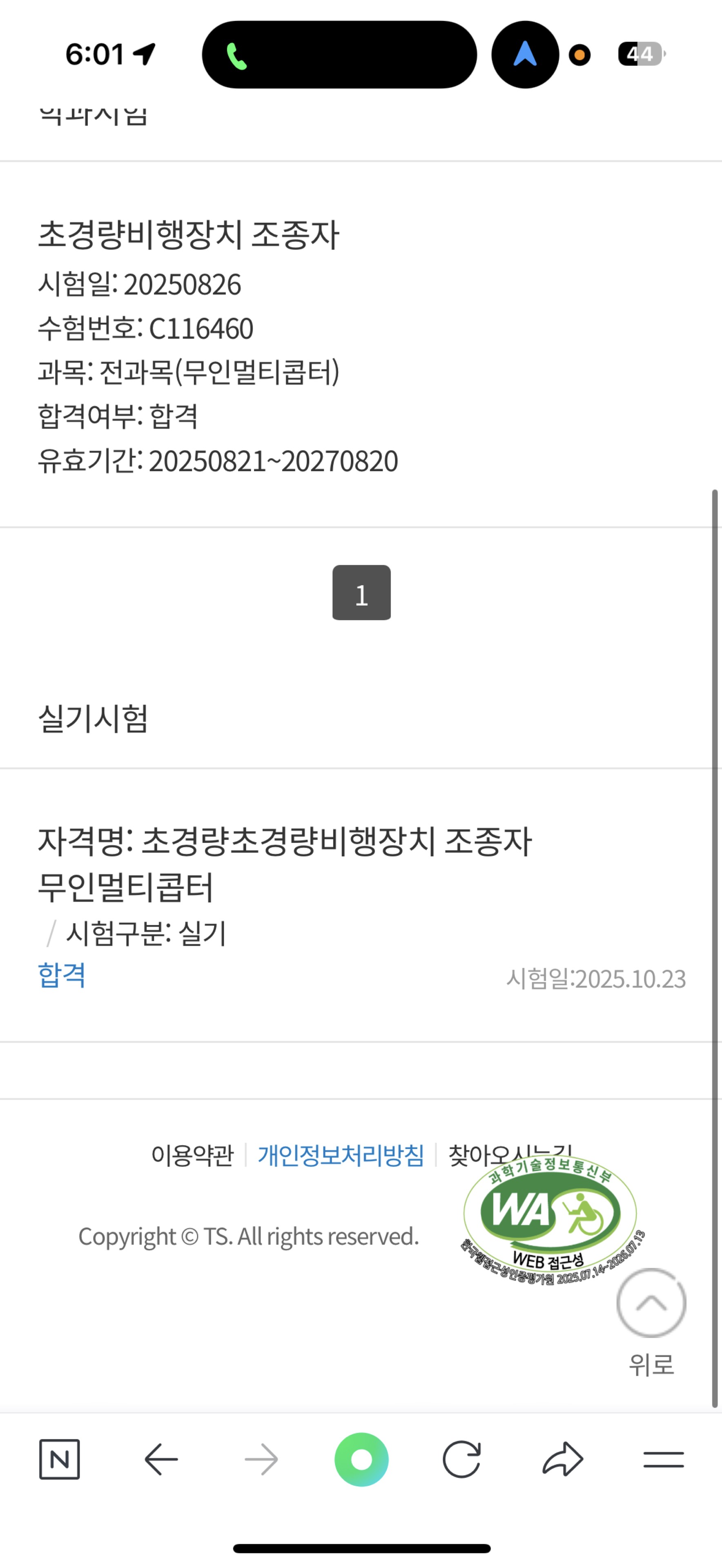
Task: Return to the ongoing call from the status pill
Action: (339, 55)
